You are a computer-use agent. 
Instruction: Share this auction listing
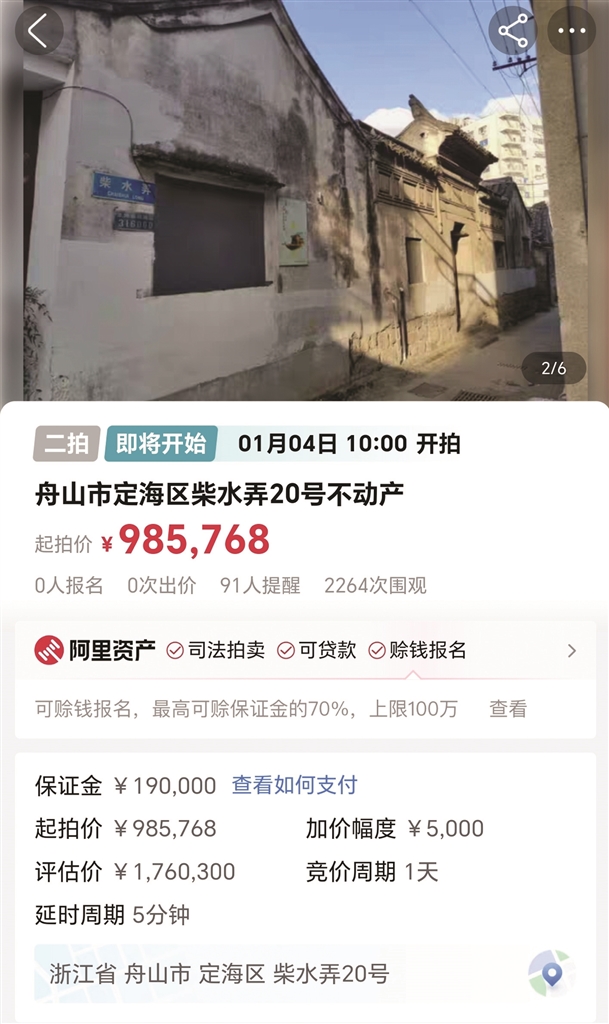[513, 31]
